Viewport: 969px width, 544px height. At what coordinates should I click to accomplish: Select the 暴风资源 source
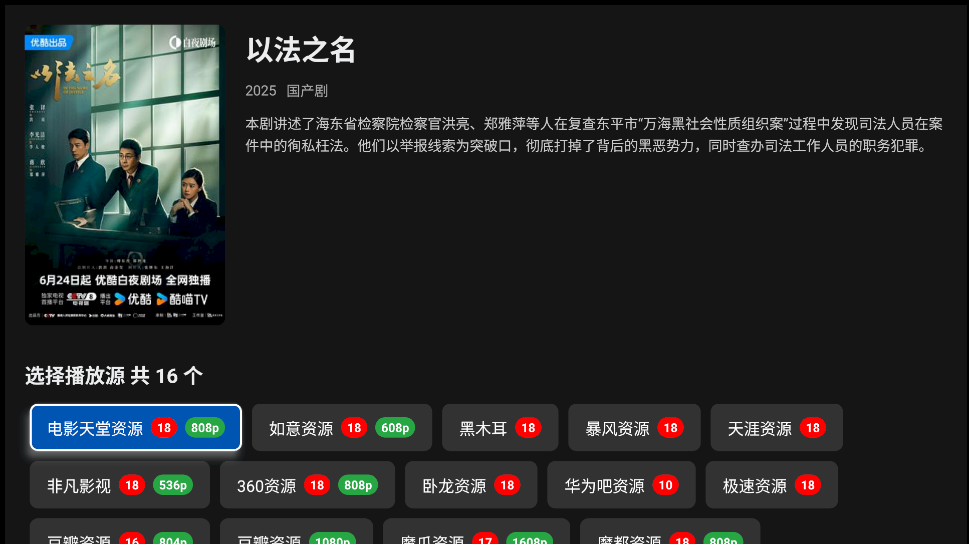[633, 428]
